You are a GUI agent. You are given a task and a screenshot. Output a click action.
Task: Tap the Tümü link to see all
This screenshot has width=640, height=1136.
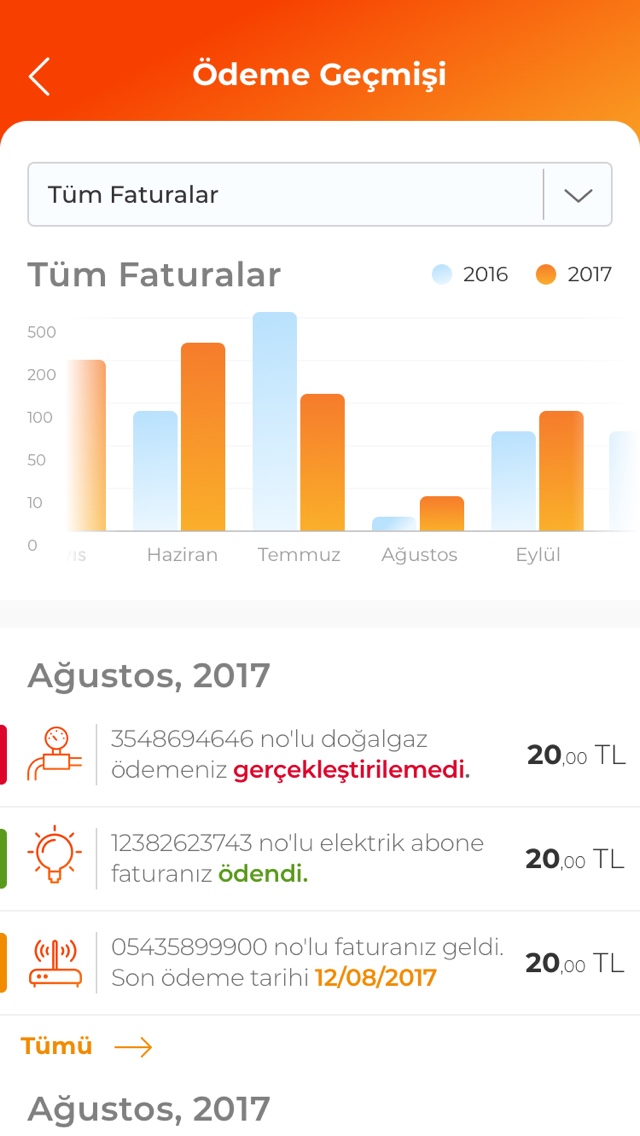click(x=86, y=1046)
